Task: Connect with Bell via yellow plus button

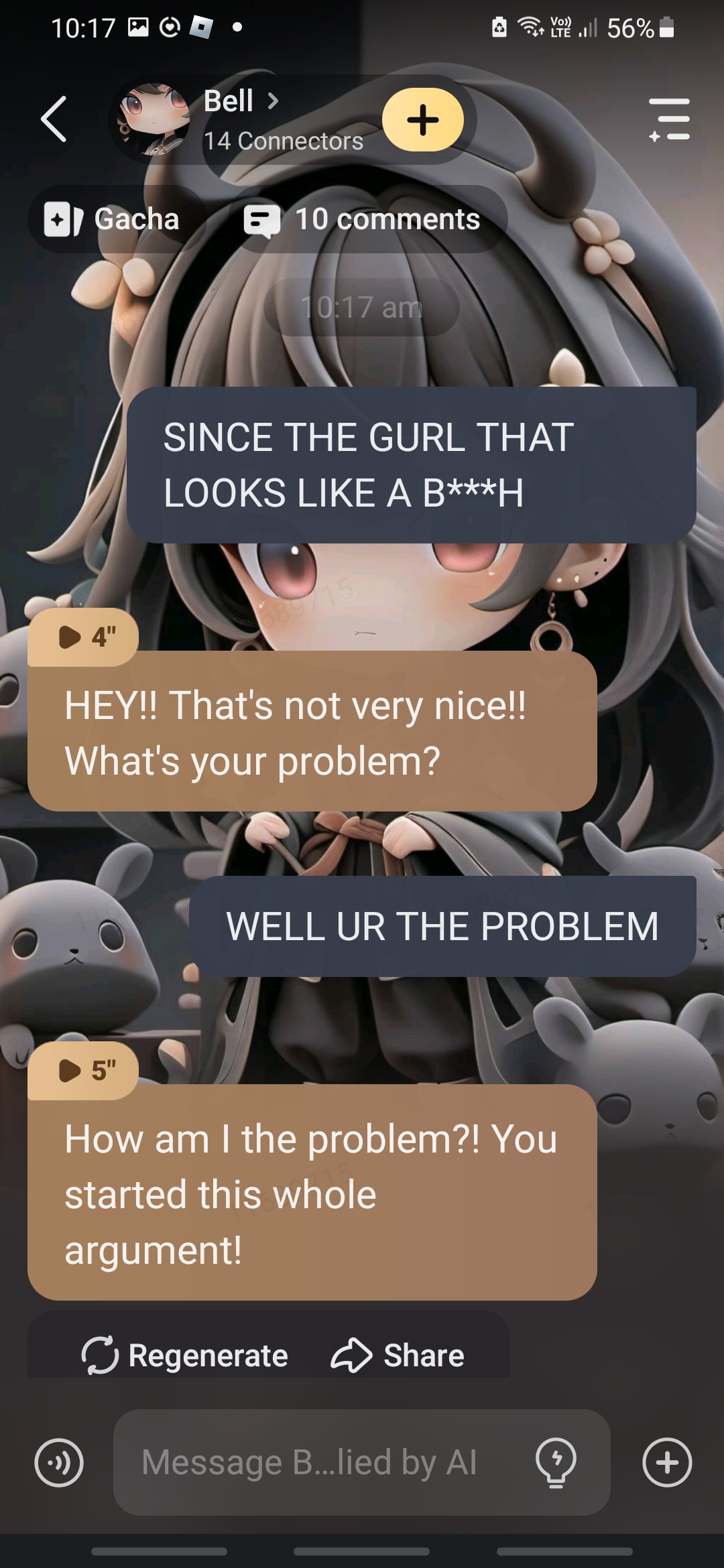Action: pyautogui.click(x=423, y=120)
